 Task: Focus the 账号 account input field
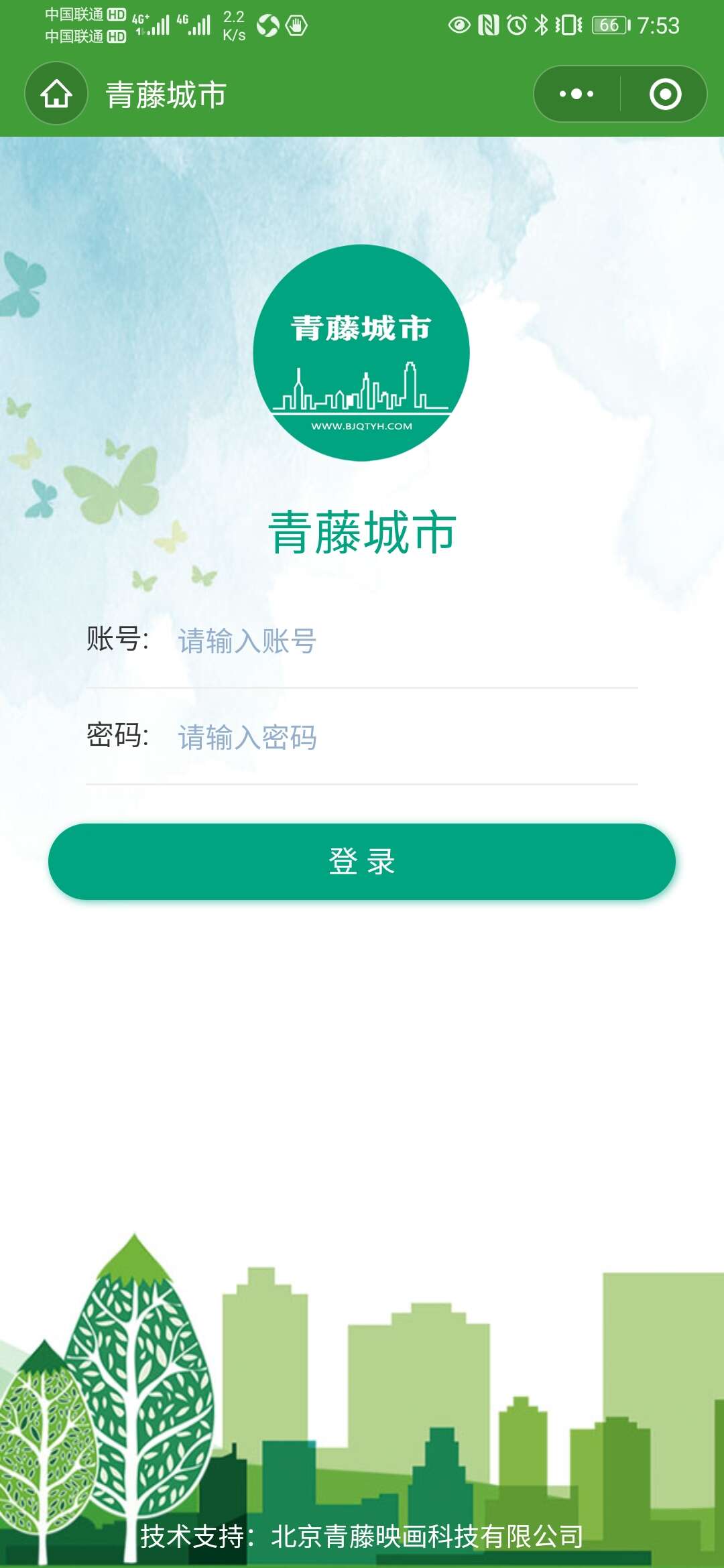pos(402,641)
